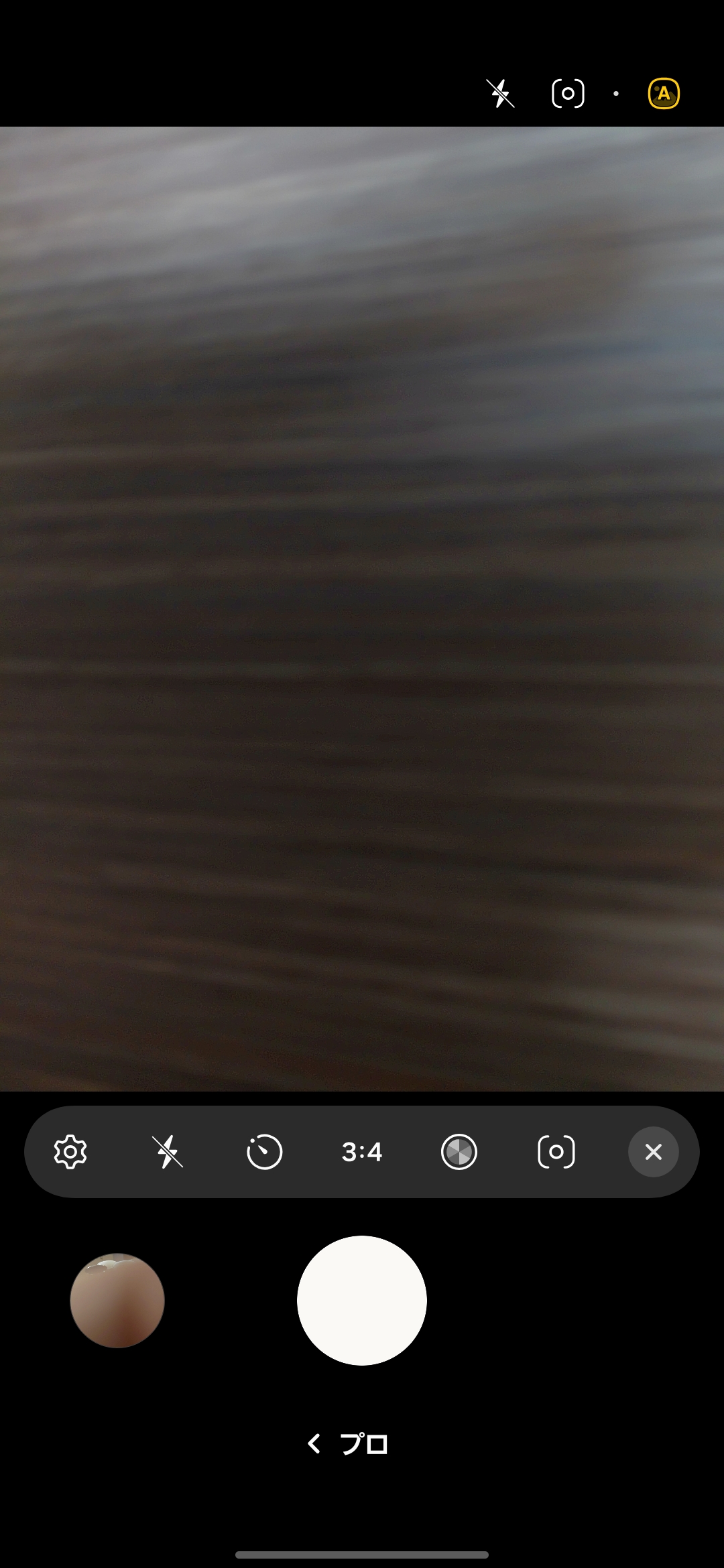Image resolution: width=724 pixels, height=1568 pixels.
Task: Open camera settings gear
Action: 70,1152
